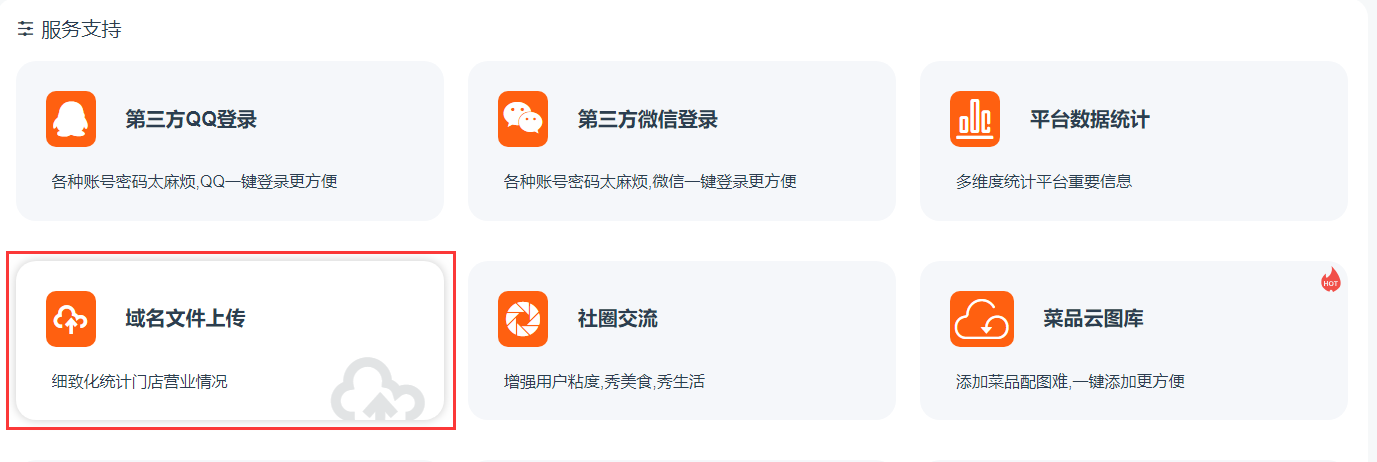The width and height of the screenshot is (1377, 462).
Task: Open the 第三方QQ登录 service card
Action: (229, 140)
